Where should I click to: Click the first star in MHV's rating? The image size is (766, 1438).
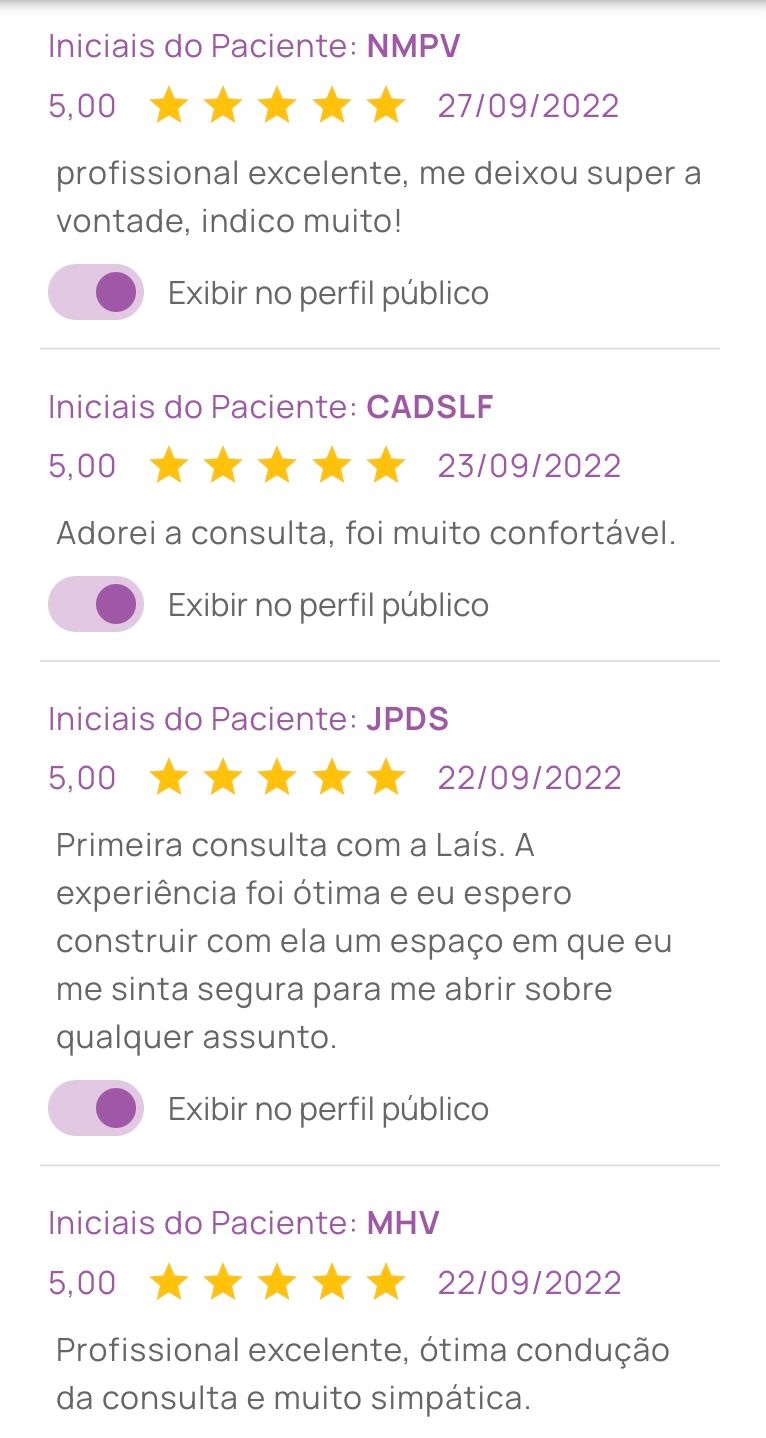[170, 1281]
